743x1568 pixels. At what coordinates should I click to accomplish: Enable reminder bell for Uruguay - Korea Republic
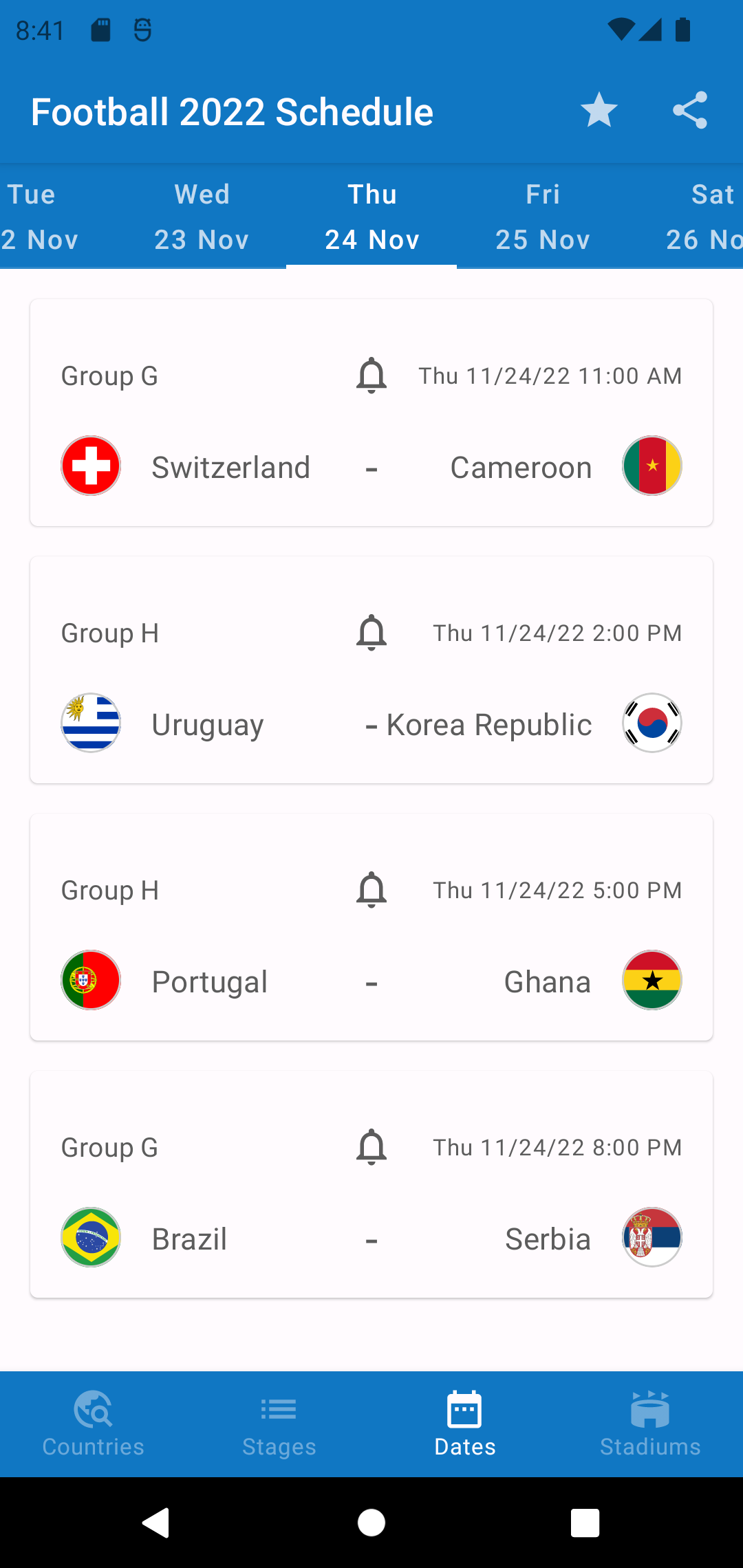(371, 633)
